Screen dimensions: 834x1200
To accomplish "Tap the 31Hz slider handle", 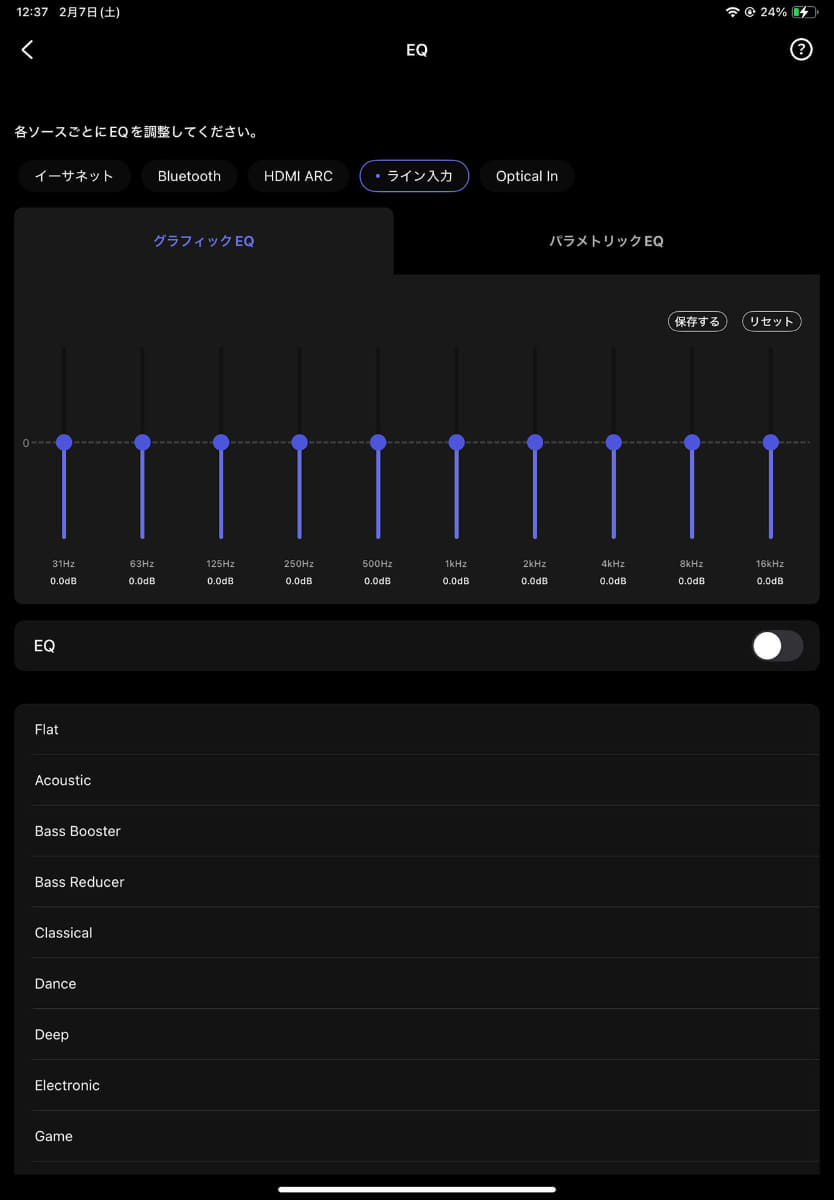I will (64, 442).
